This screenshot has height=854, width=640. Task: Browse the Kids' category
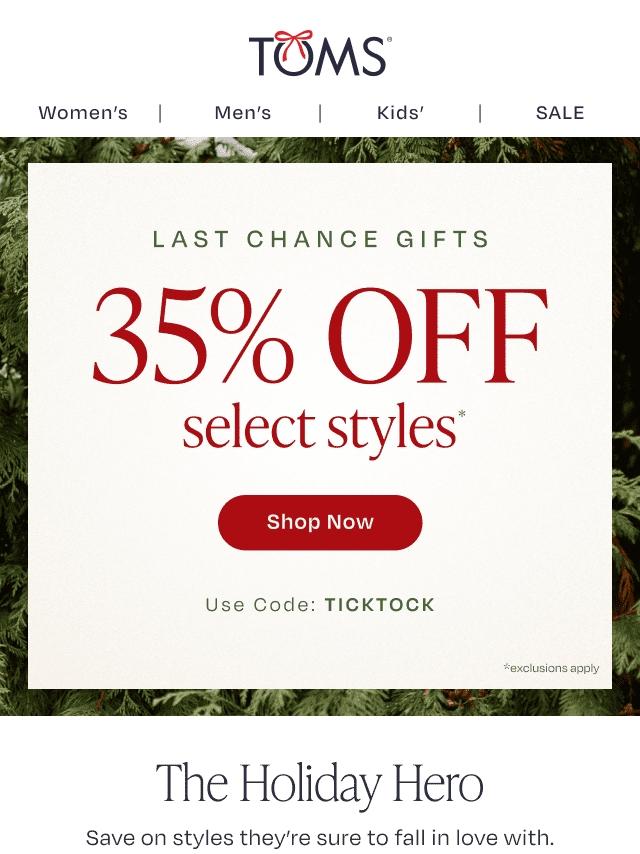(x=400, y=113)
